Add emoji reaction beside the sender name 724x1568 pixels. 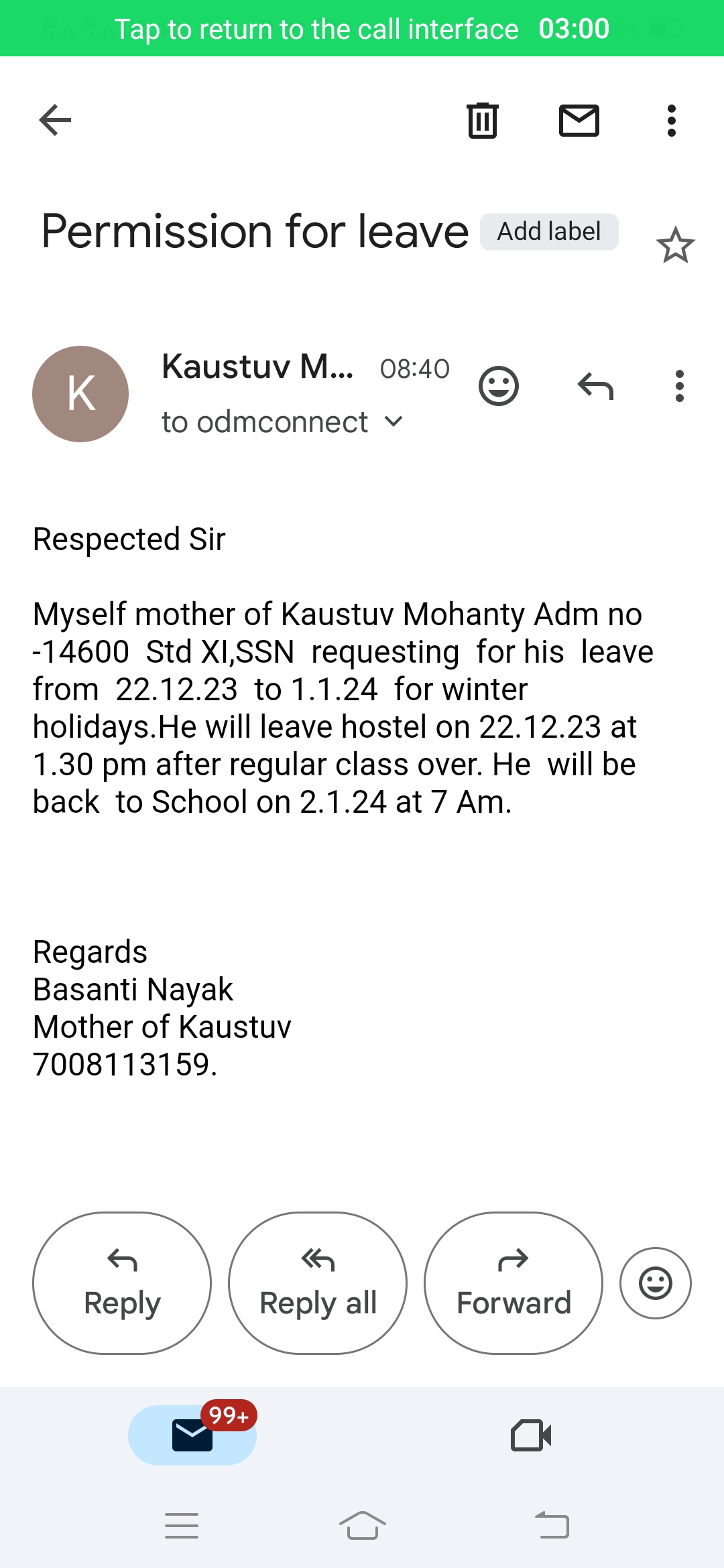click(x=498, y=386)
